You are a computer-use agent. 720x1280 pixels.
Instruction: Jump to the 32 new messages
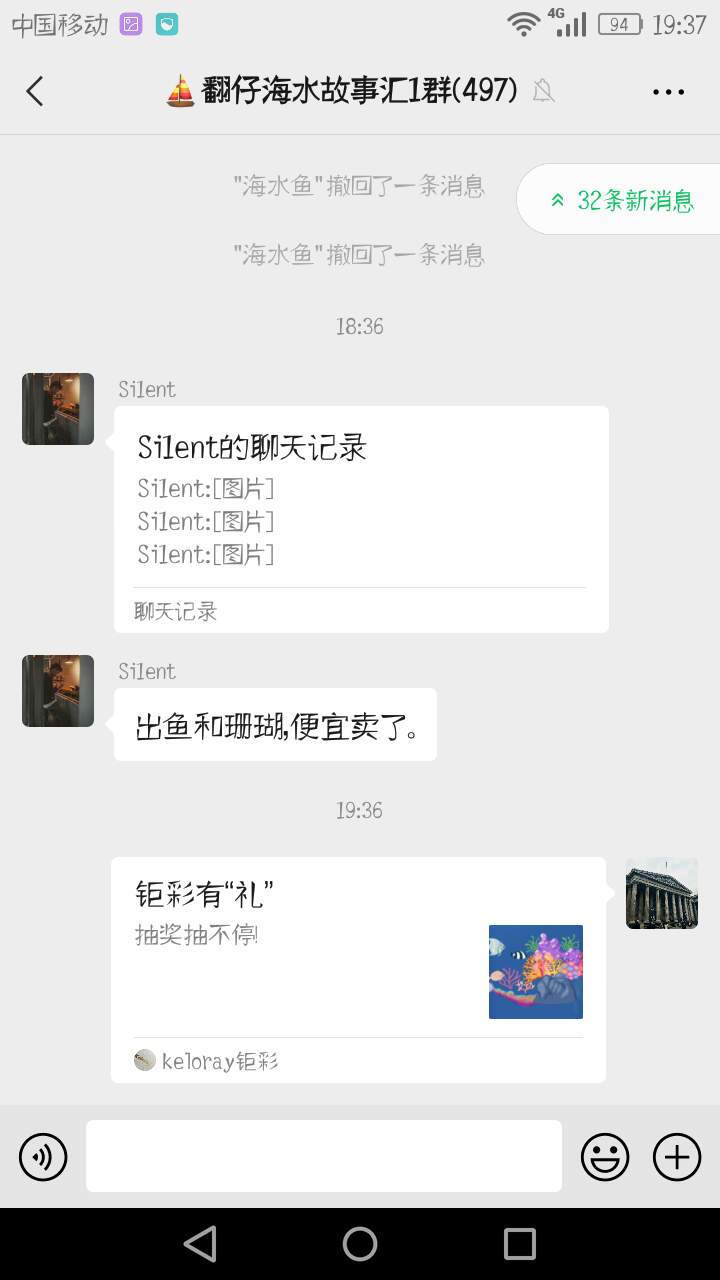point(622,200)
